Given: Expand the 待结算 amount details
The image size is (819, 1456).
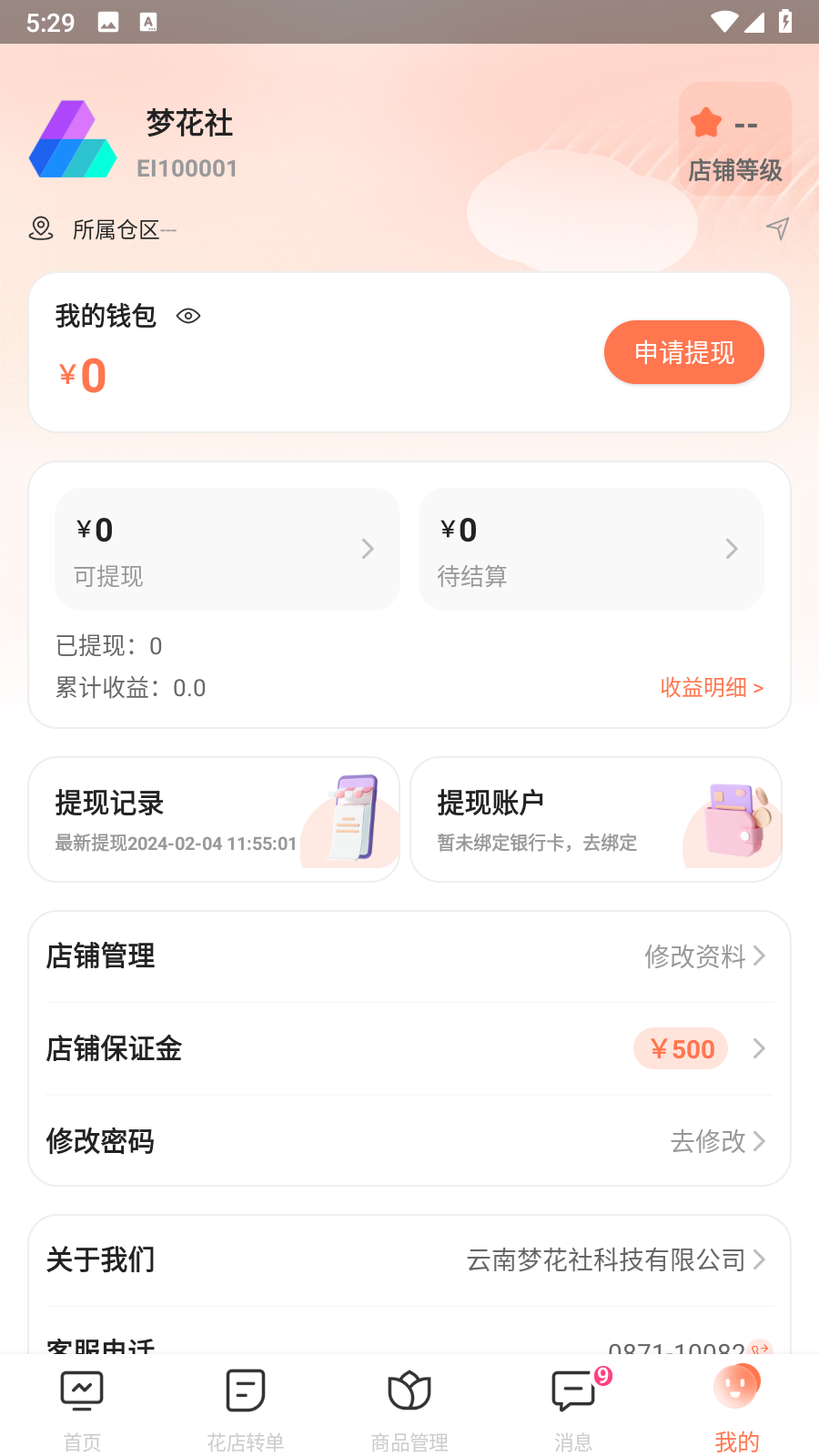Looking at the screenshot, I should pyautogui.click(x=733, y=549).
